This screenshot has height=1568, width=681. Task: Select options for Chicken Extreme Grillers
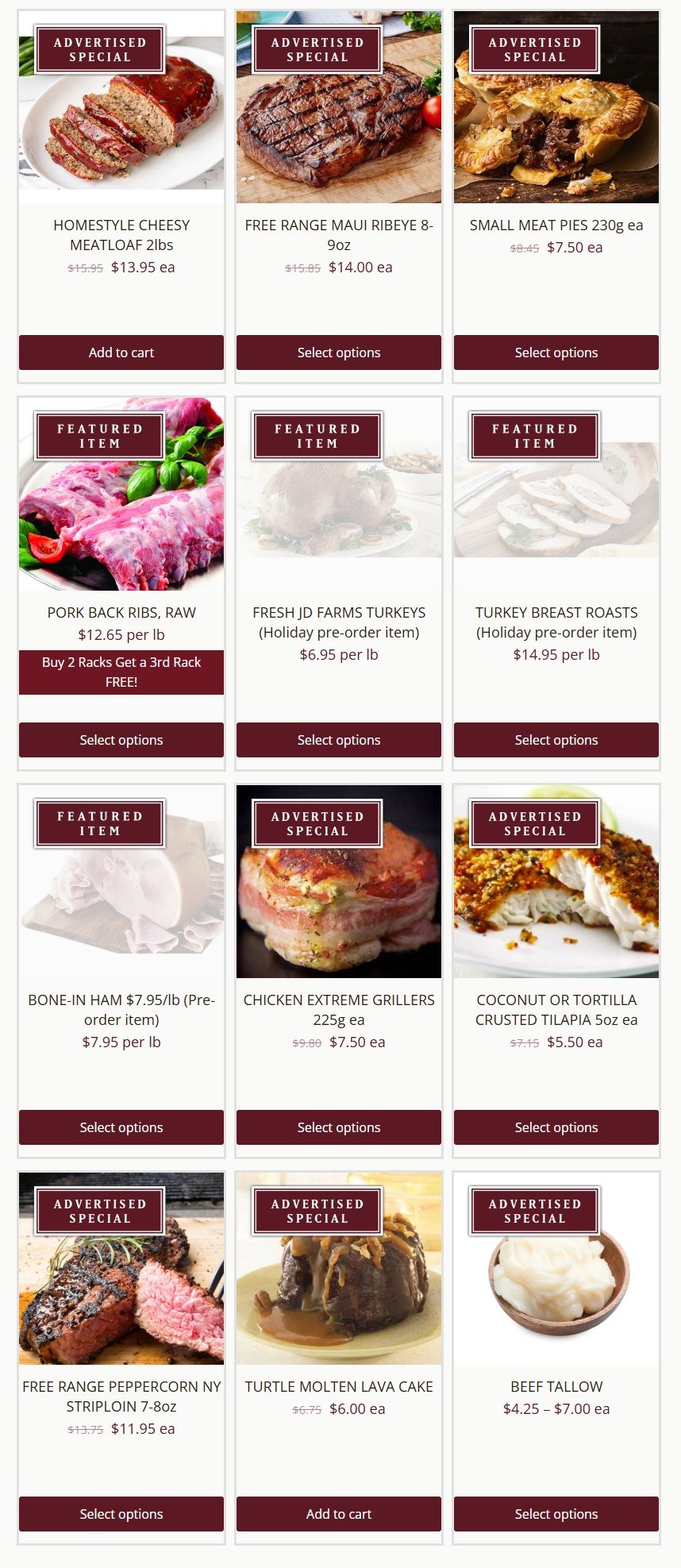pyautogui.click(x=338, y=1127)
